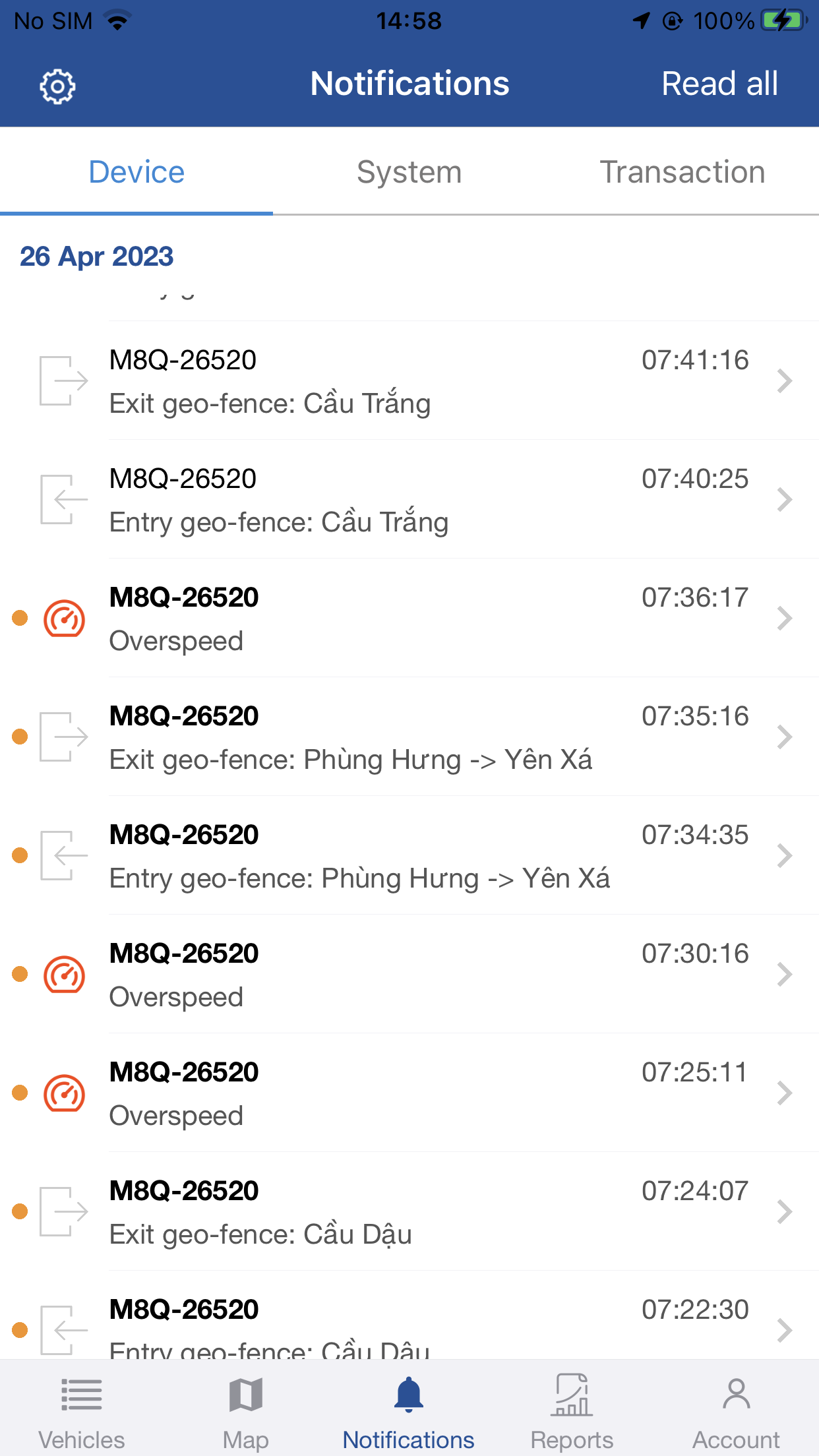View Entry geo-fence Phùng Hưng -> Yên Xá notification
Image resolution: width=819 pixels, height=1456 pixels.
[409, 855]
